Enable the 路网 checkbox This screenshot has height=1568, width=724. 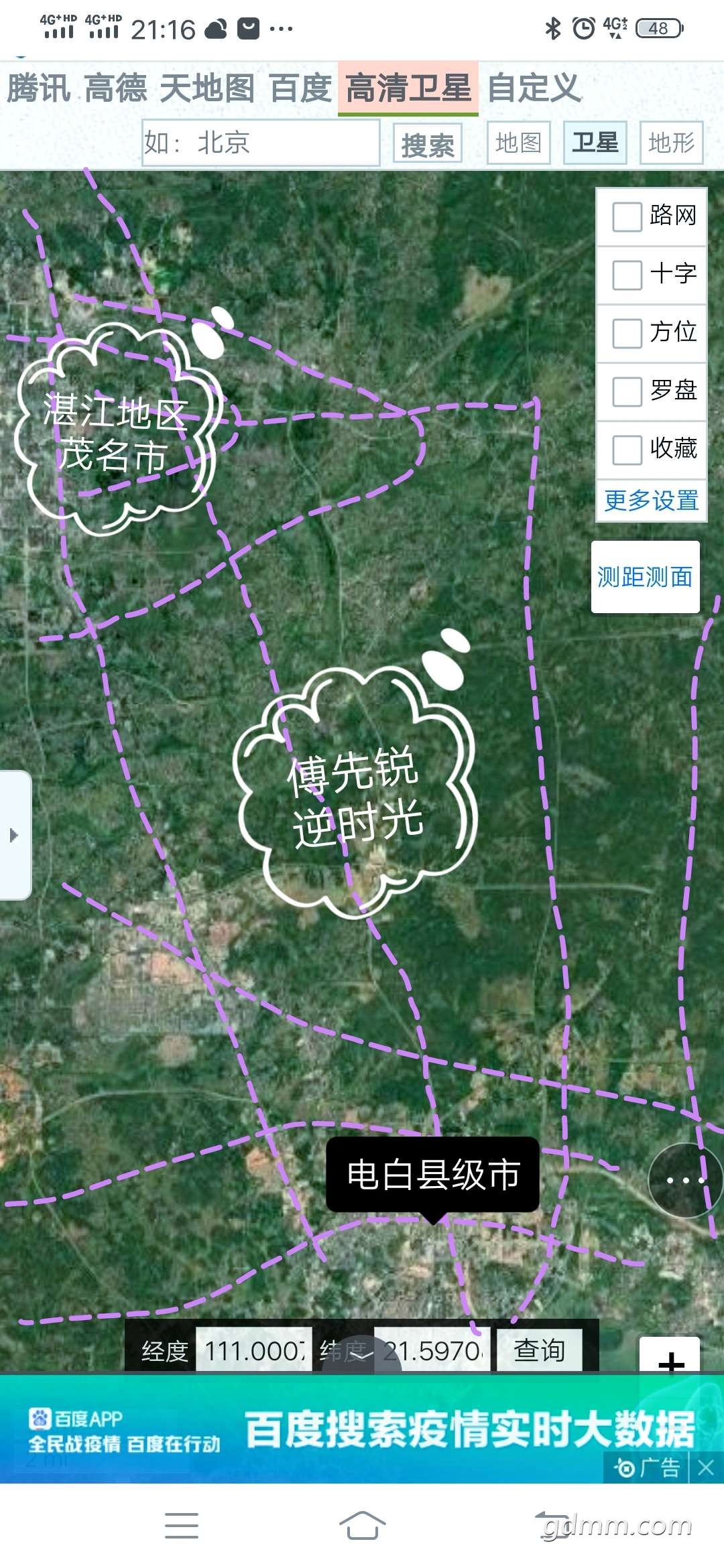[627, 216]
